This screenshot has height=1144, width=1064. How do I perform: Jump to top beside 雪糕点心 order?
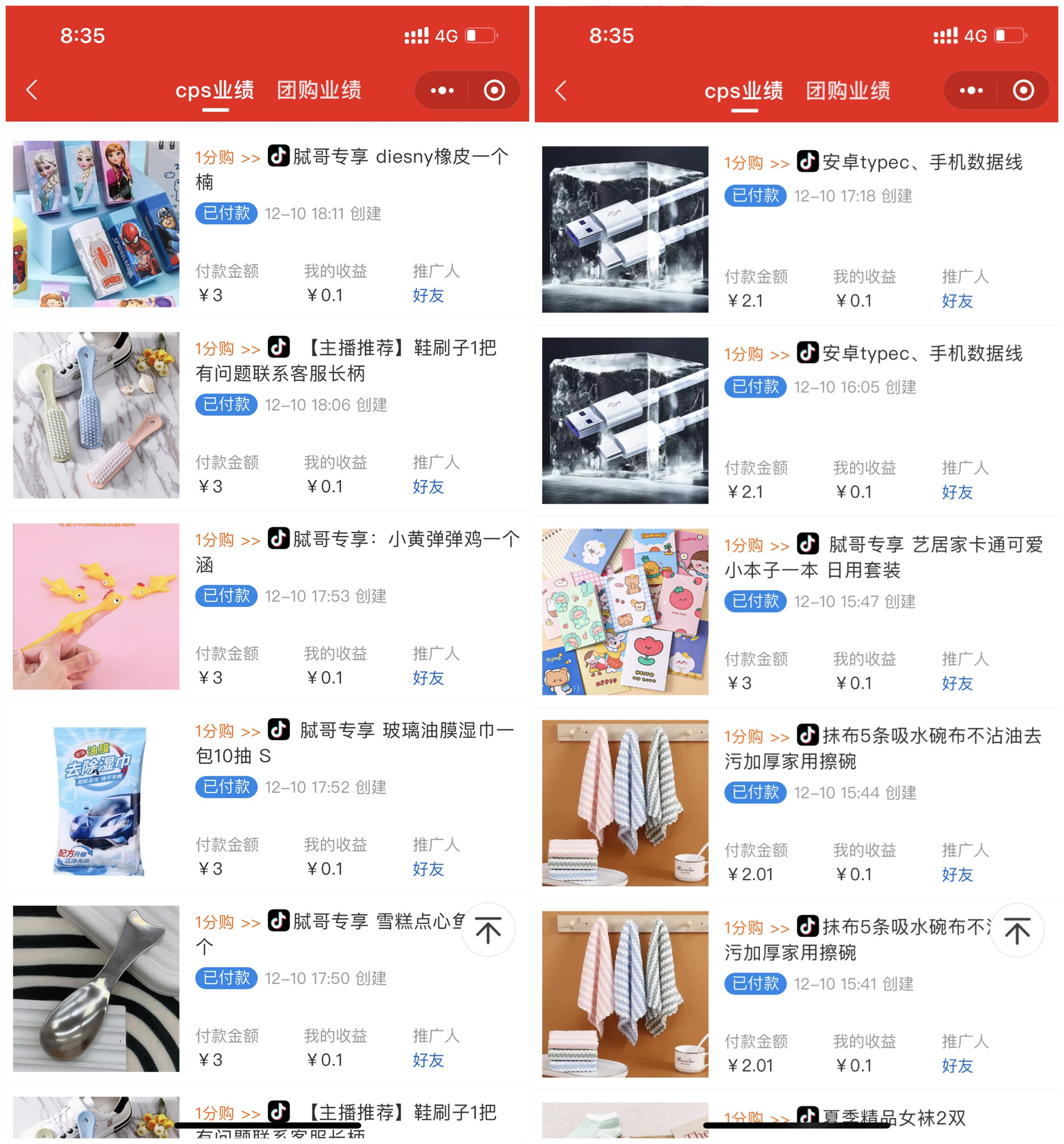click(488, 930)
